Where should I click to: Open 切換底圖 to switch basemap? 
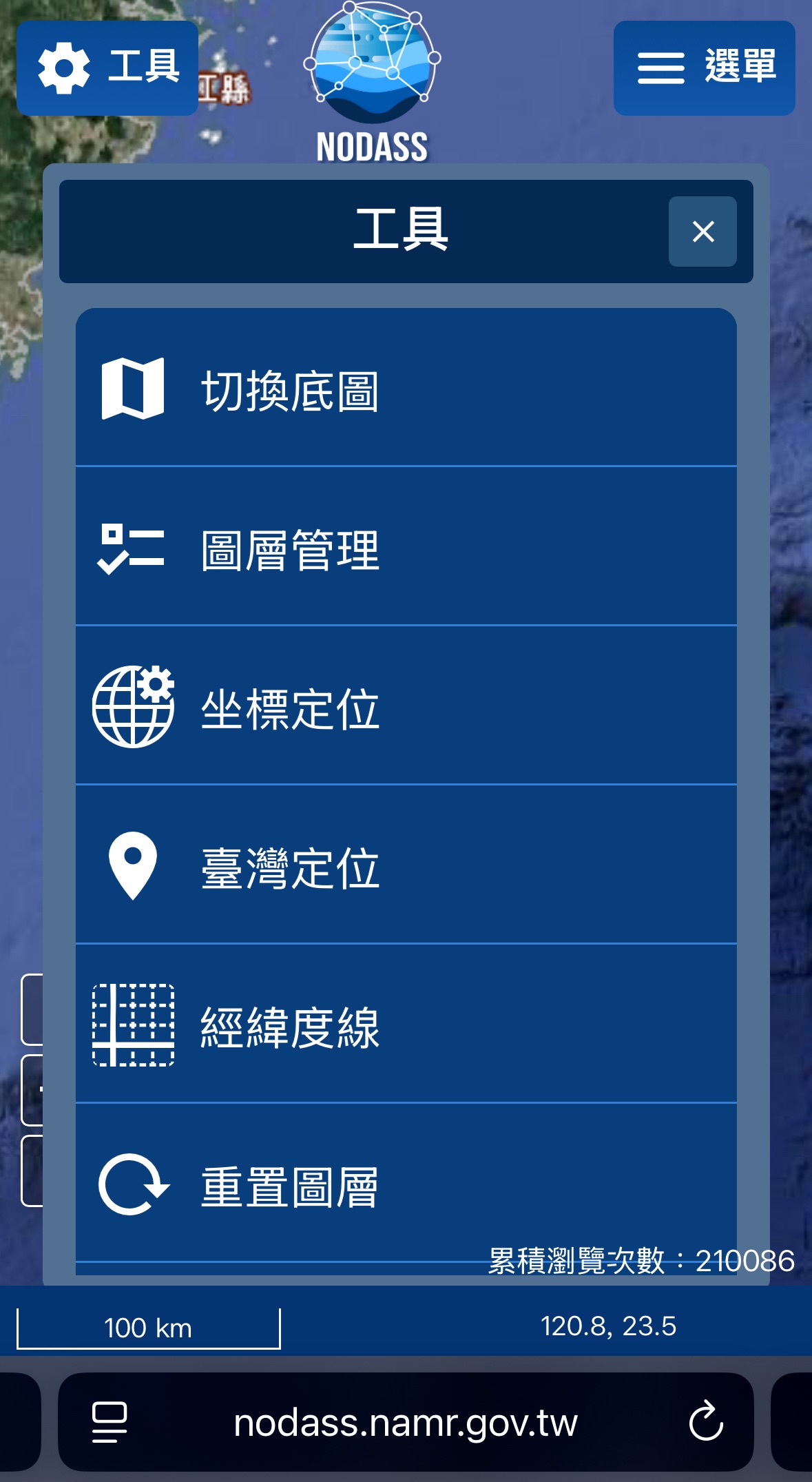click(406, 389)
